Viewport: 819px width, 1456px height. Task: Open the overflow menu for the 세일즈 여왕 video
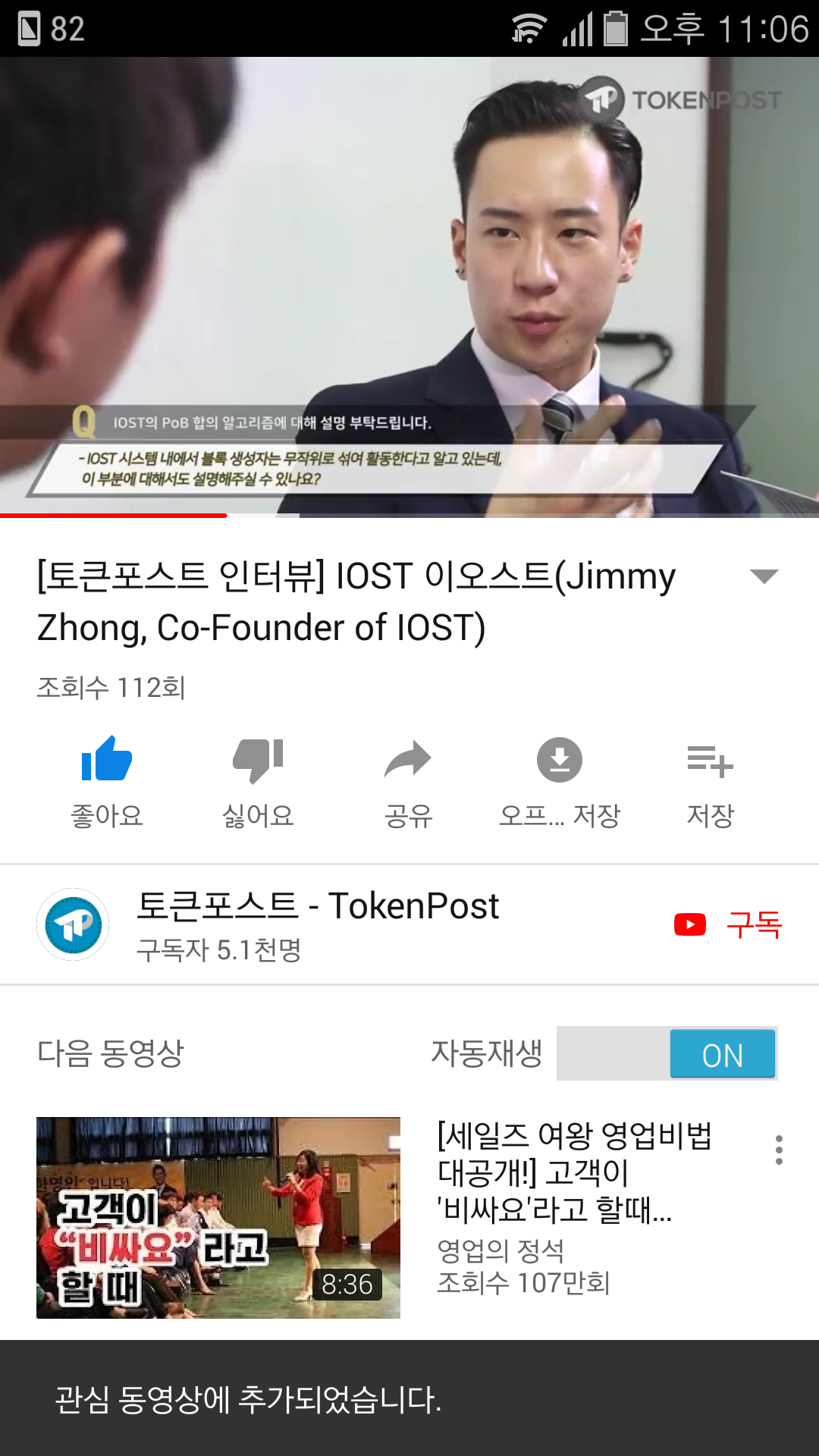779,1150
